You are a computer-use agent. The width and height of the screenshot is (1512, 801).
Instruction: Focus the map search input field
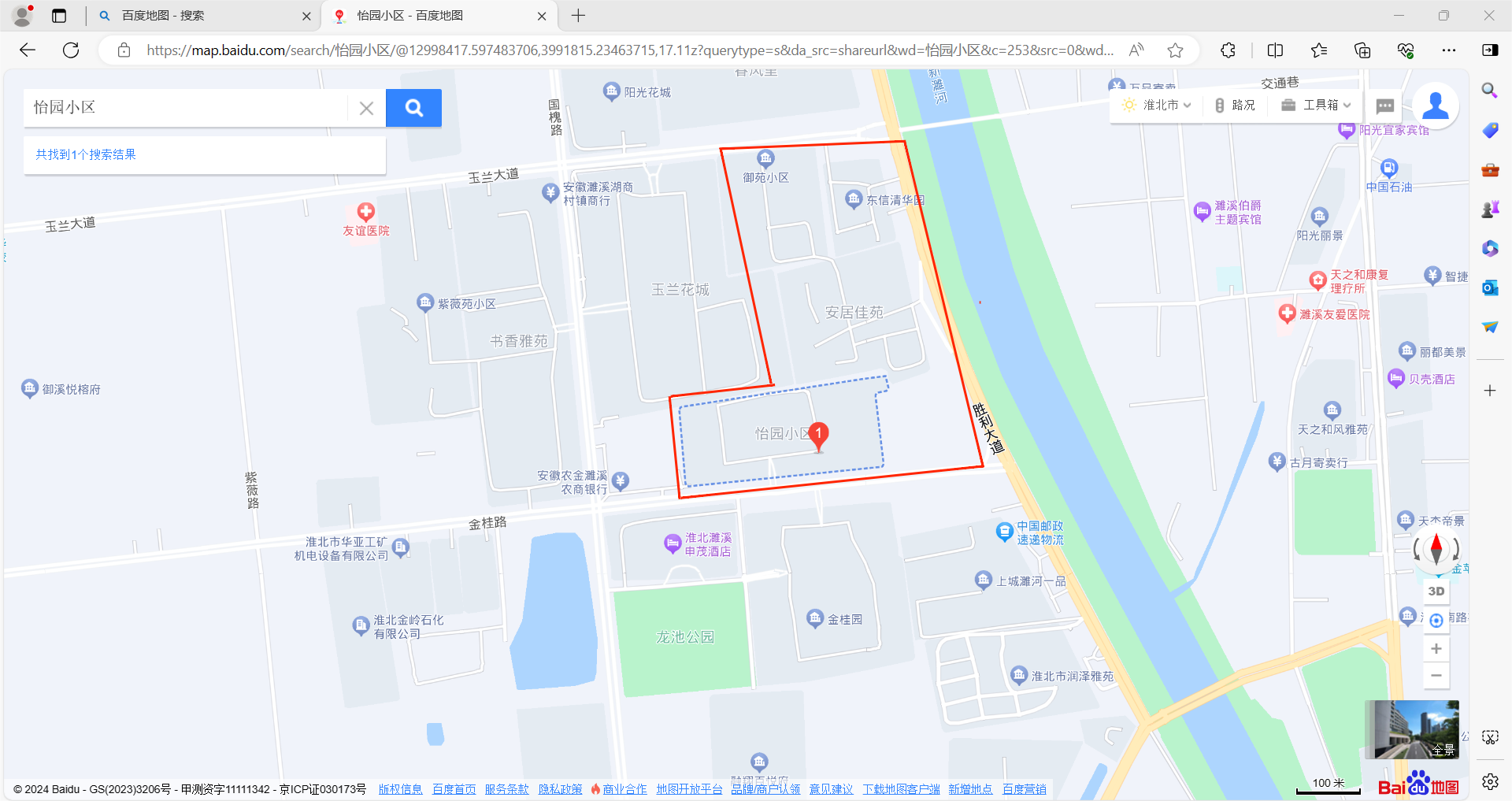coord(185,108)
